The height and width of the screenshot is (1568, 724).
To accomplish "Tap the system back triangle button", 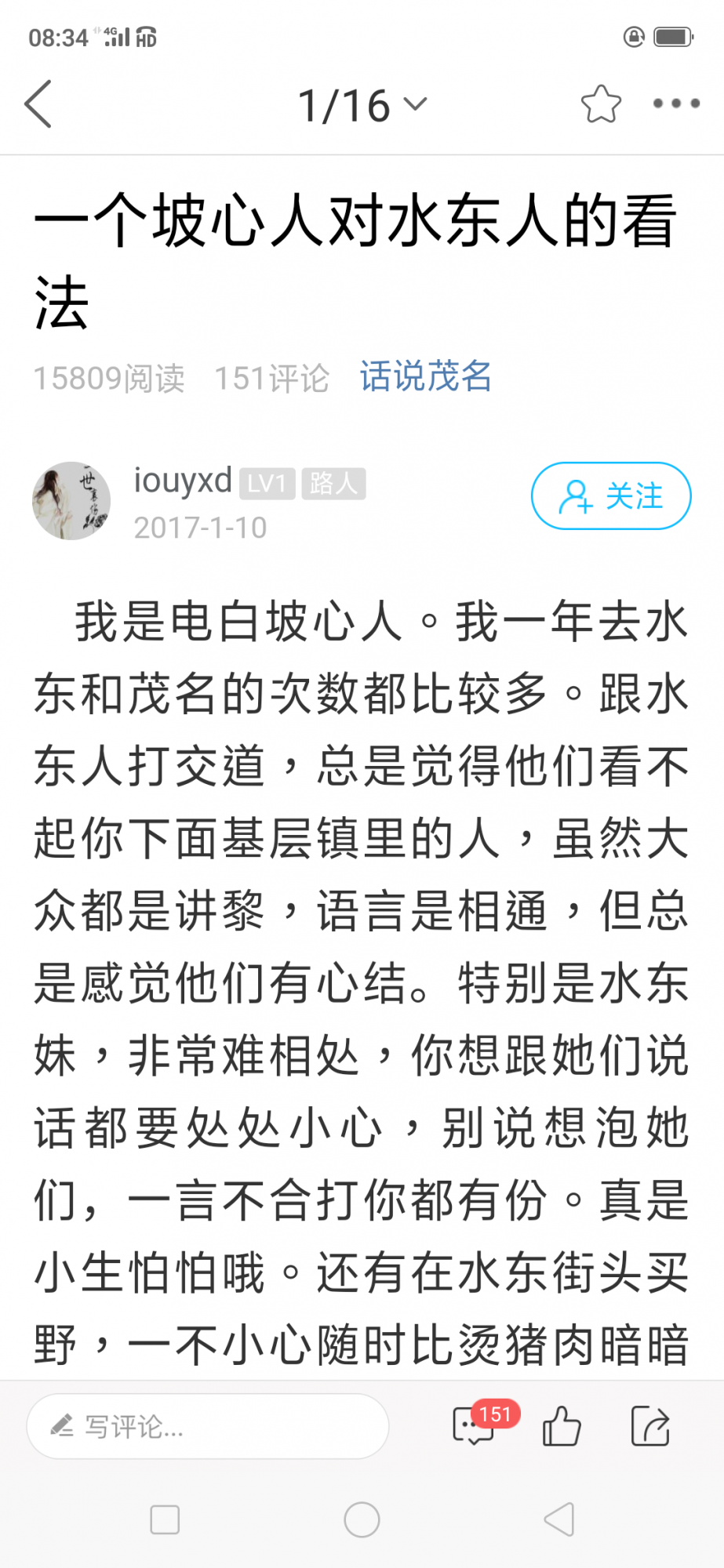I will (x=559, y=1520).
